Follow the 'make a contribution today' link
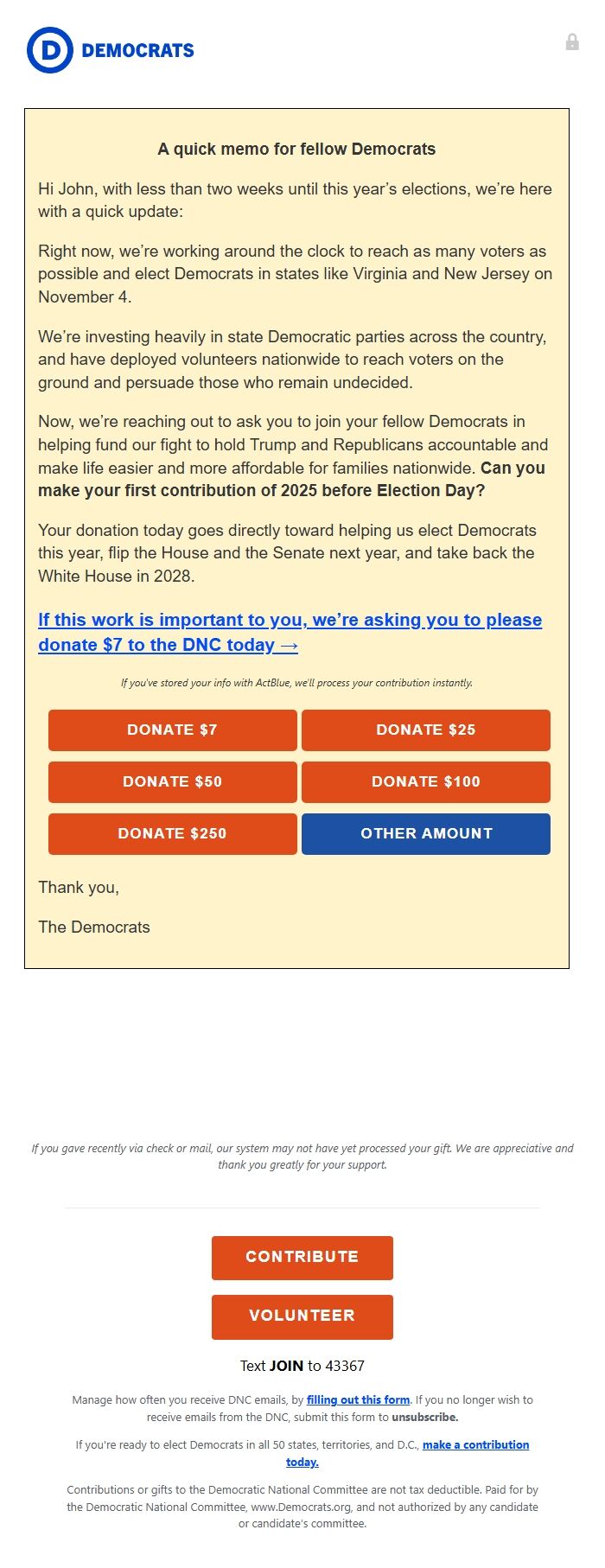 [x=475, y=1444]
